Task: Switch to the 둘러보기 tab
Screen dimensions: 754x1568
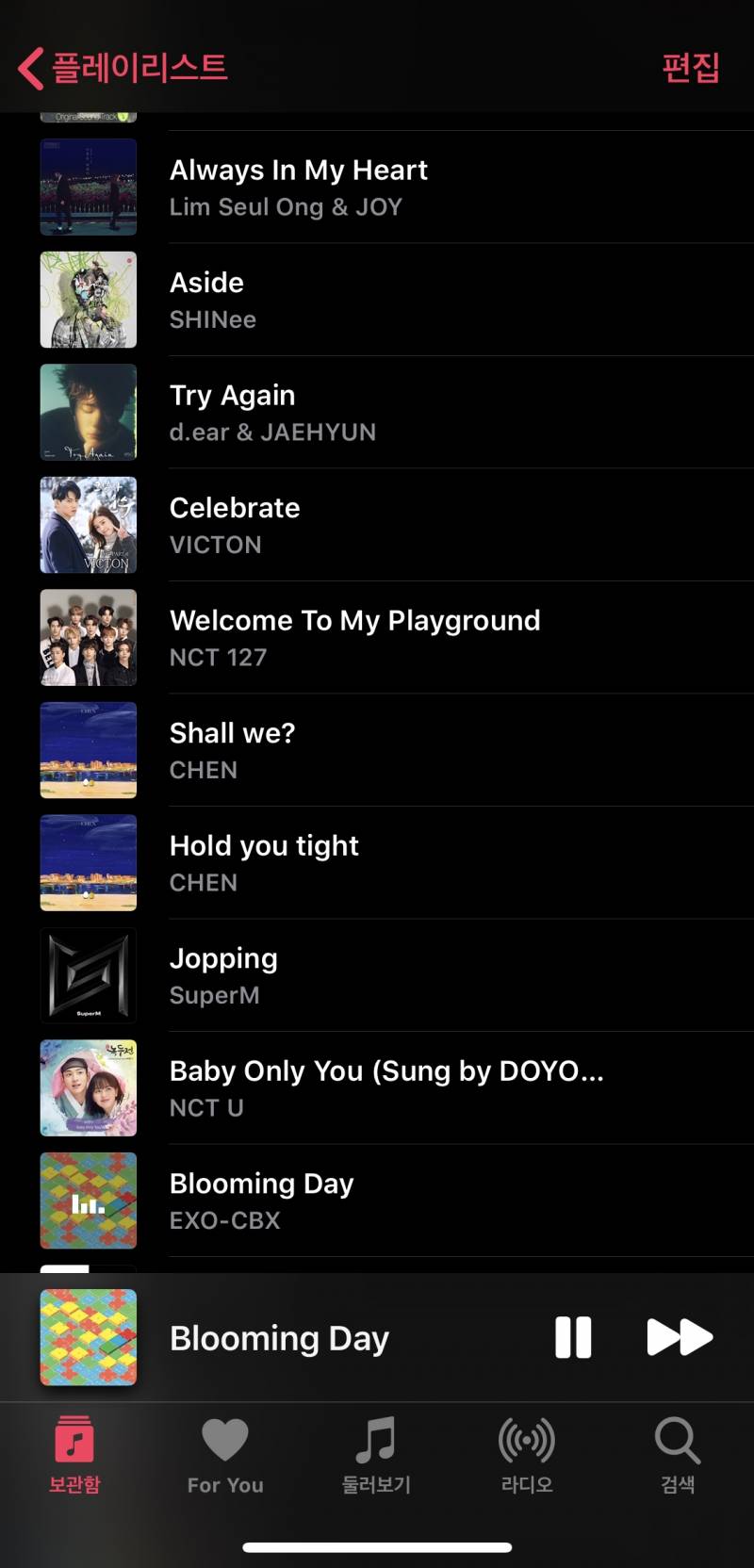Action: coord(376,1454)
